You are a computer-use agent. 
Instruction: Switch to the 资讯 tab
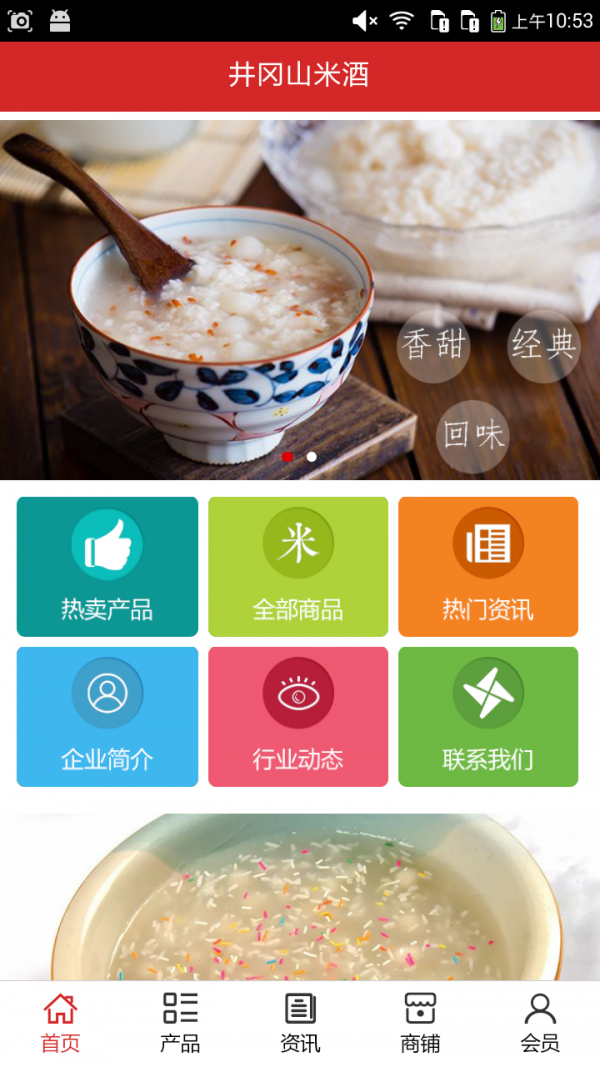300,1023
